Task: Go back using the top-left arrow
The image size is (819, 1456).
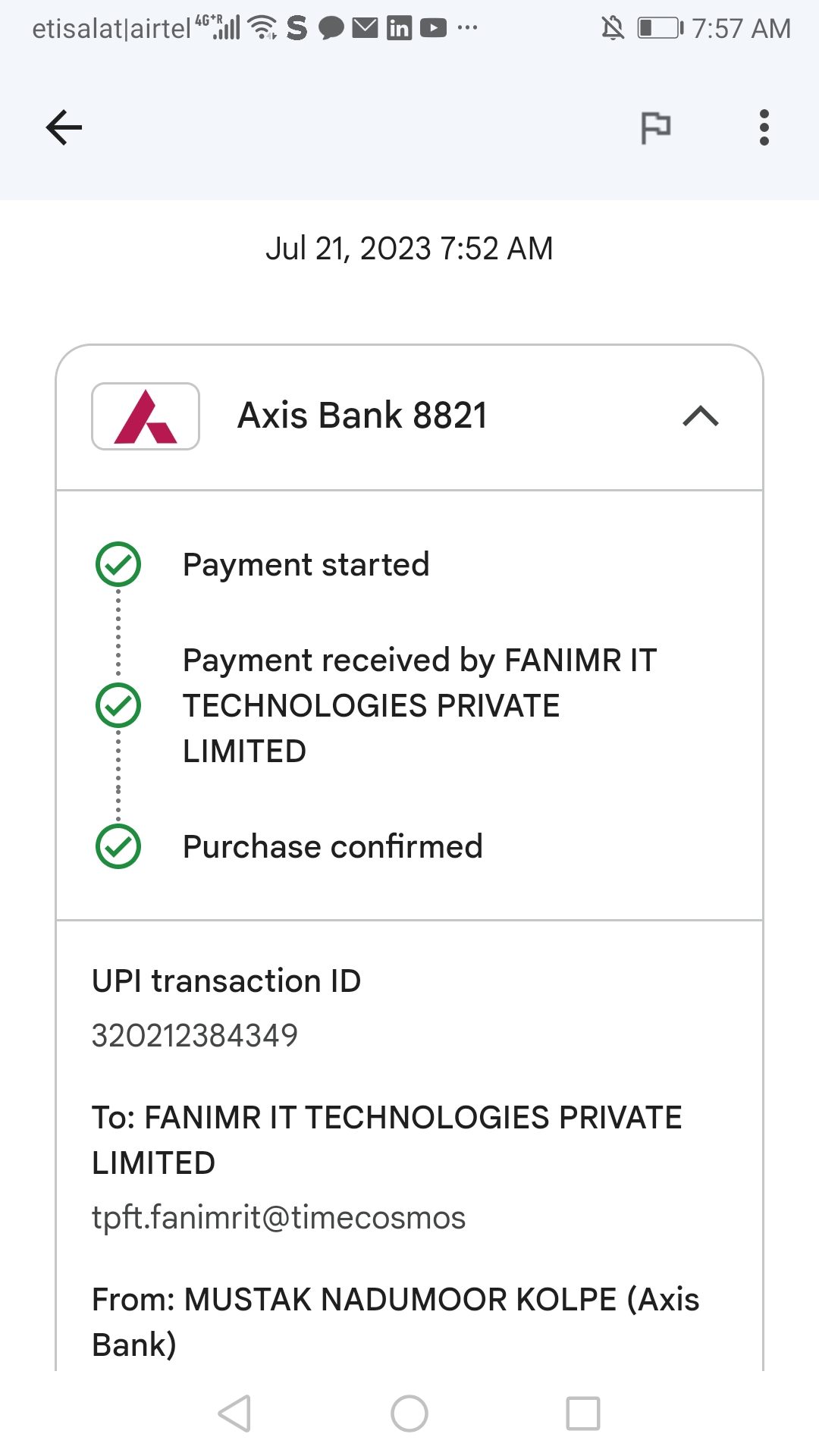Action: (64, 127)
